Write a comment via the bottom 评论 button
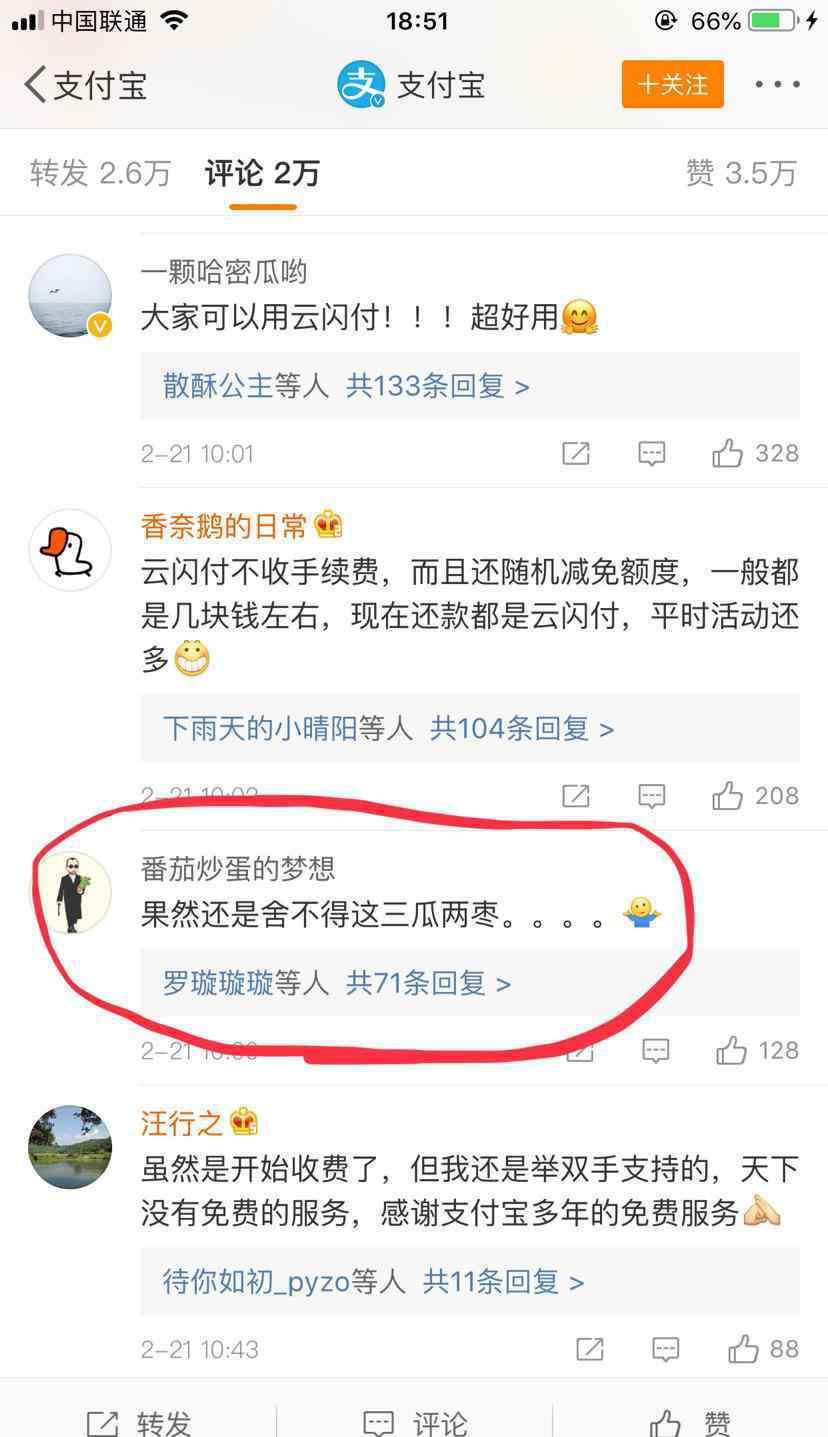This screenshot has height=1437, width=828. (x=414, y=1422)
